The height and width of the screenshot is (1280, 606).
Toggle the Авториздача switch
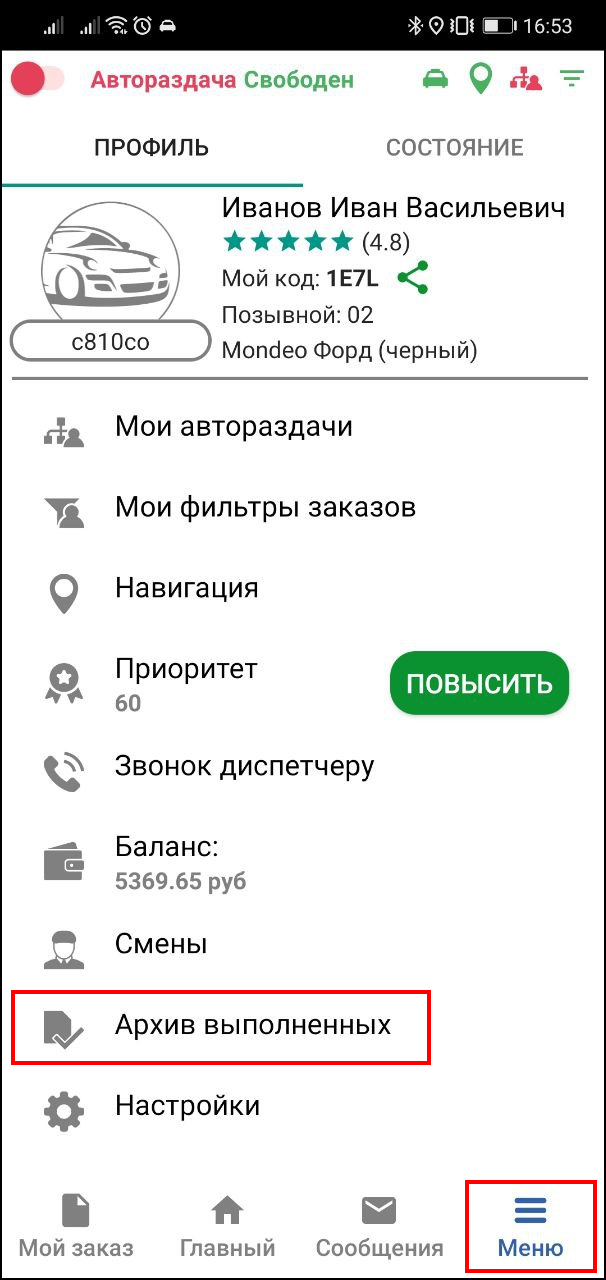(37, 80)
